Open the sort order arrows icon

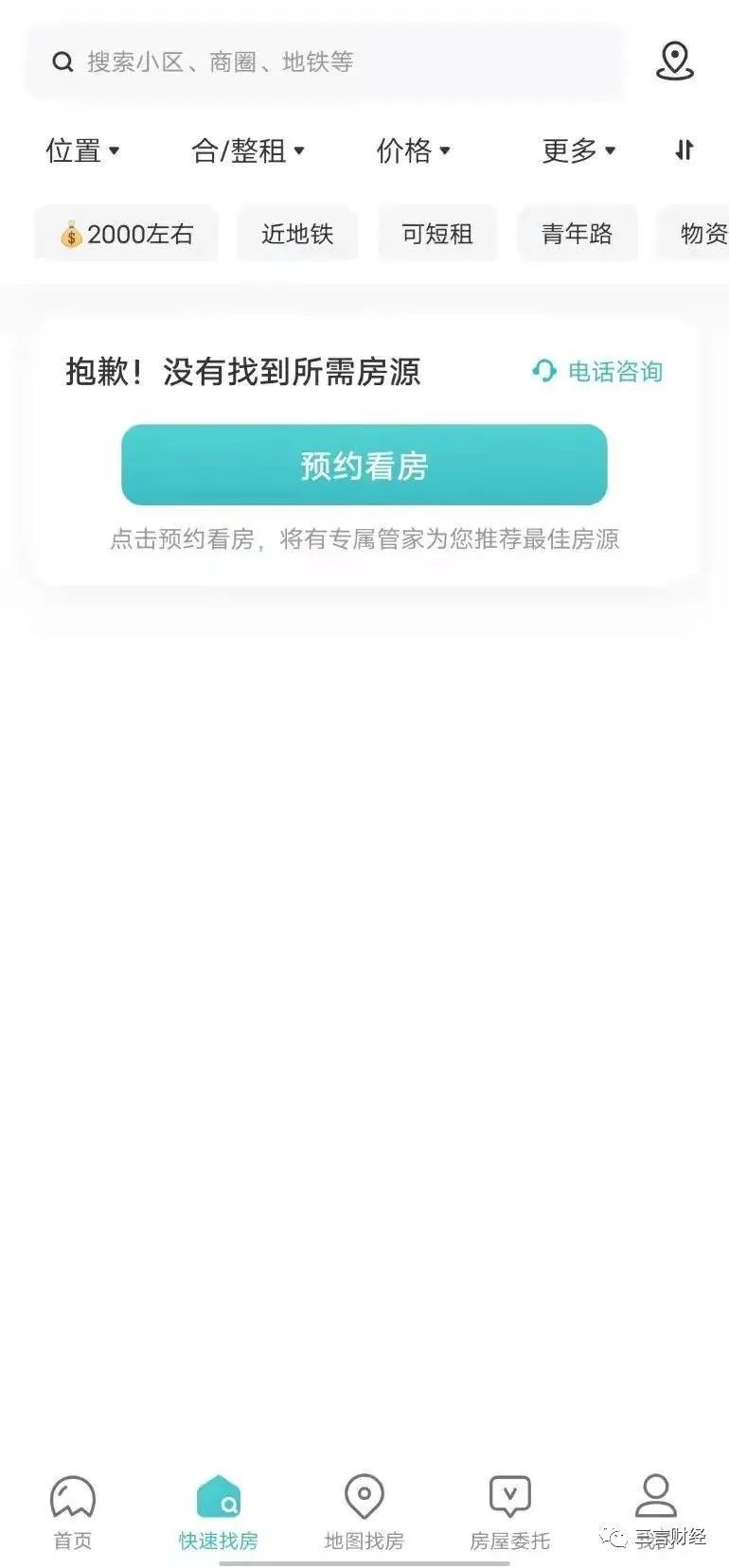tap(685, 150)
